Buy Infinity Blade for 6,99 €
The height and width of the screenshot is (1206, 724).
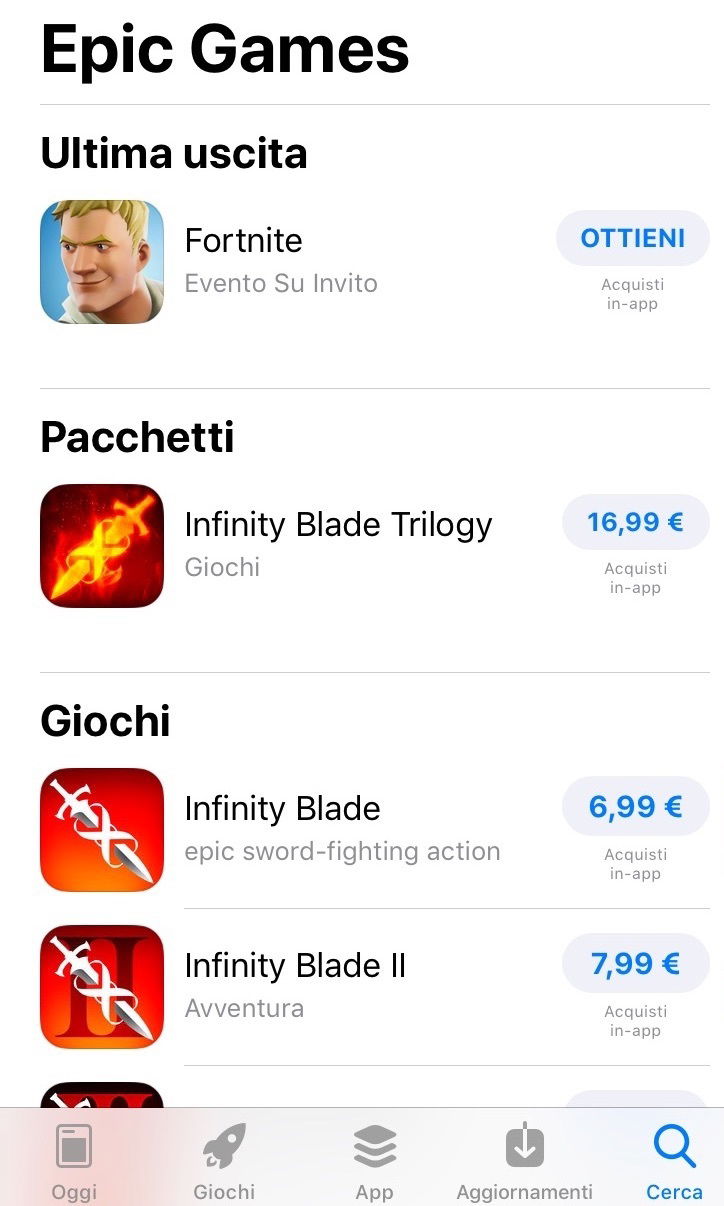[x=635, y=807]
